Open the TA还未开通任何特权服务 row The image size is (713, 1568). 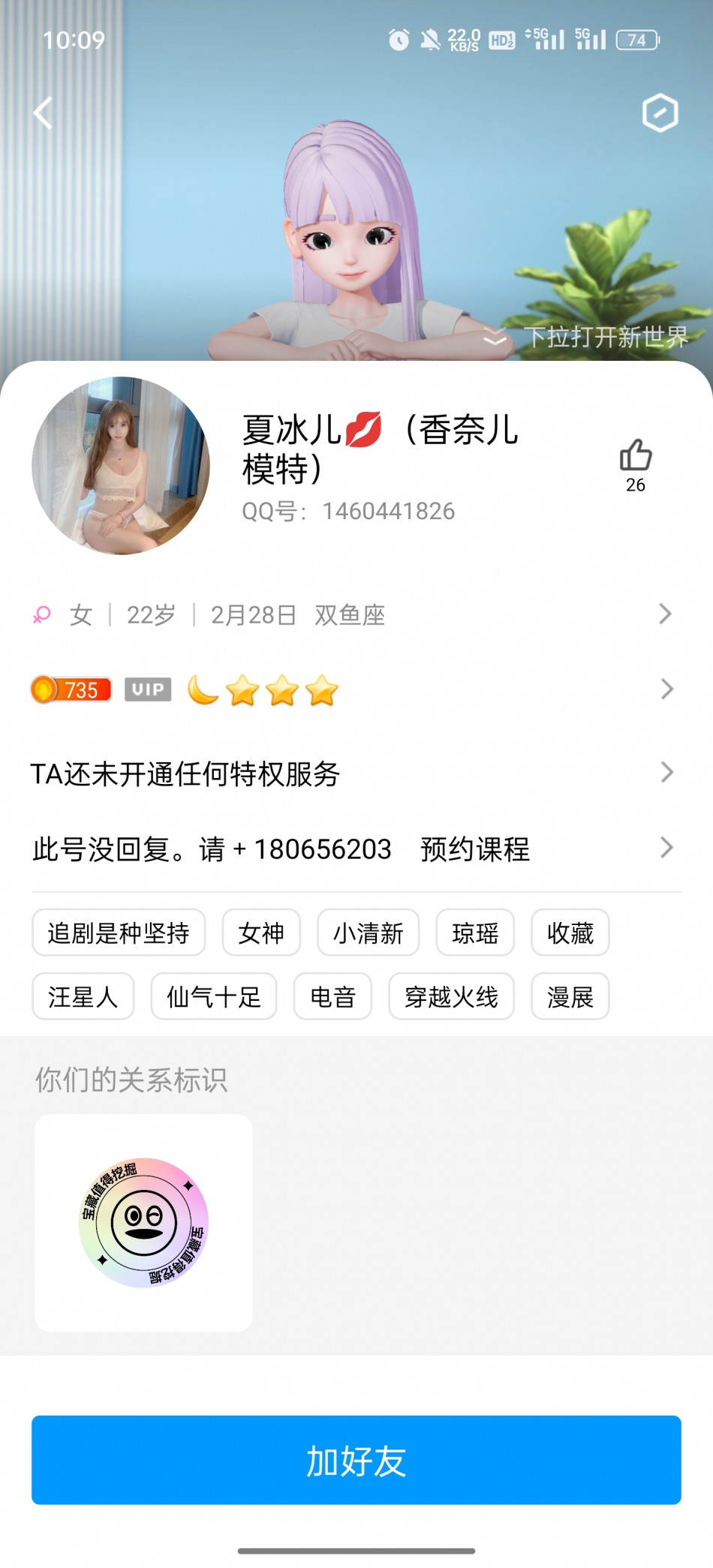353,773
